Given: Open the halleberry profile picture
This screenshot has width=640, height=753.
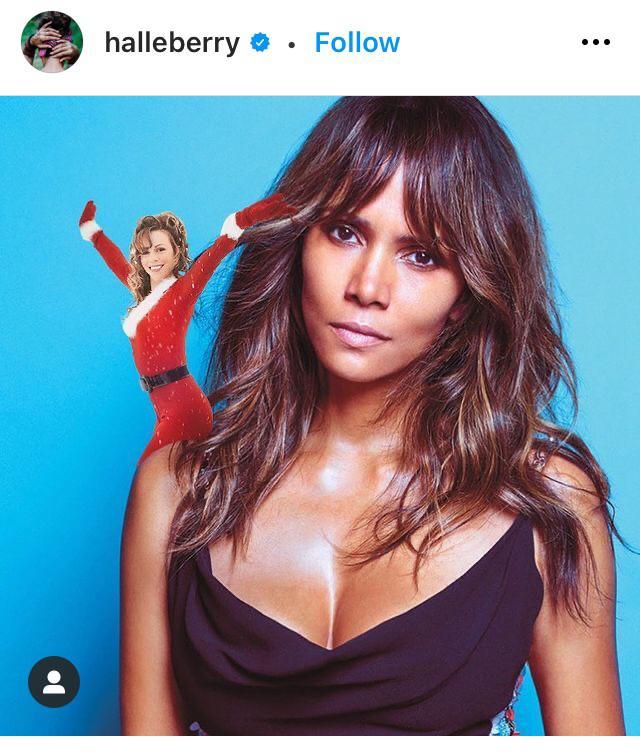Looking at the screenshot, I should (52, 42).
